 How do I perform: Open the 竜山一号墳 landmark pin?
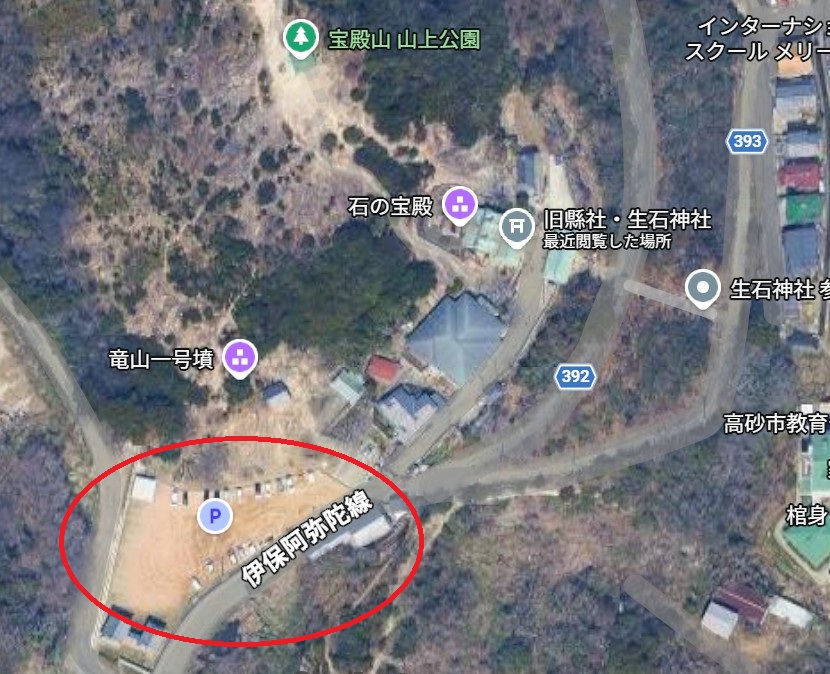pos(241,357)
